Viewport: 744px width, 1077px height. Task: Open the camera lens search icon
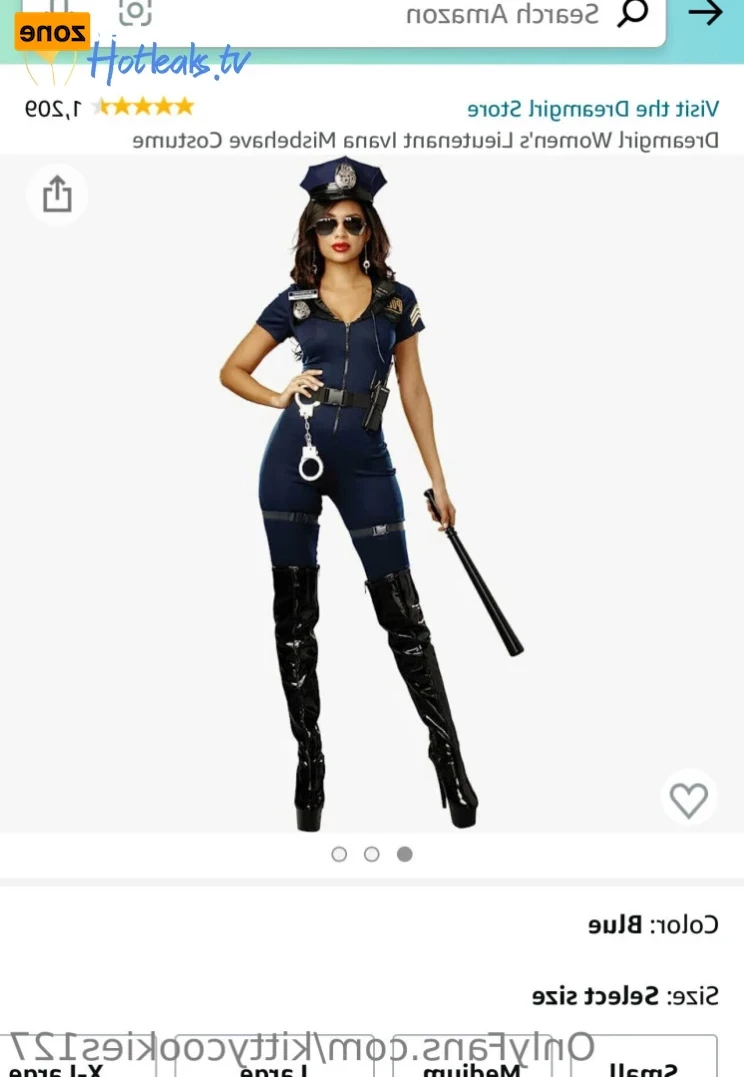(135, 12)
